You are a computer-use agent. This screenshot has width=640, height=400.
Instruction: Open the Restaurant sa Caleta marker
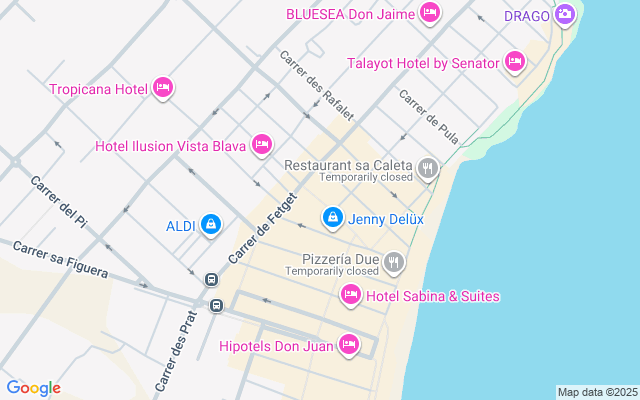(x=429, y=168)
